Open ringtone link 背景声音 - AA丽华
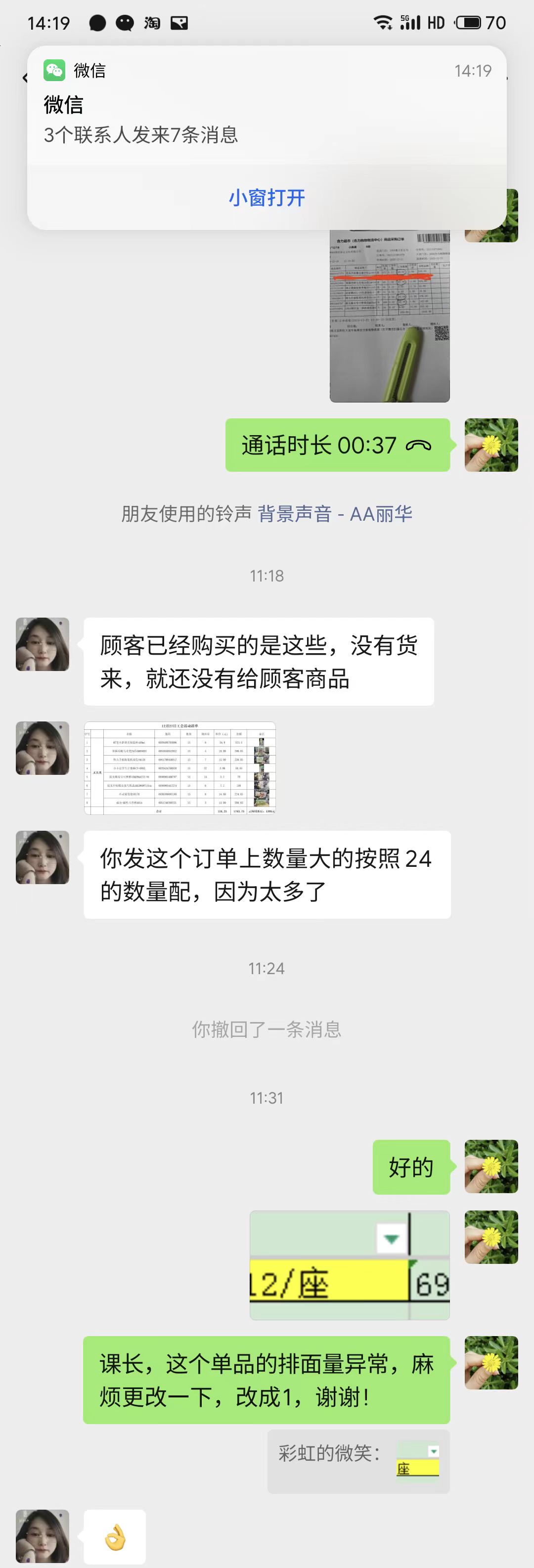This screenshot has width=534, height=1568. [x=335, y=514]
